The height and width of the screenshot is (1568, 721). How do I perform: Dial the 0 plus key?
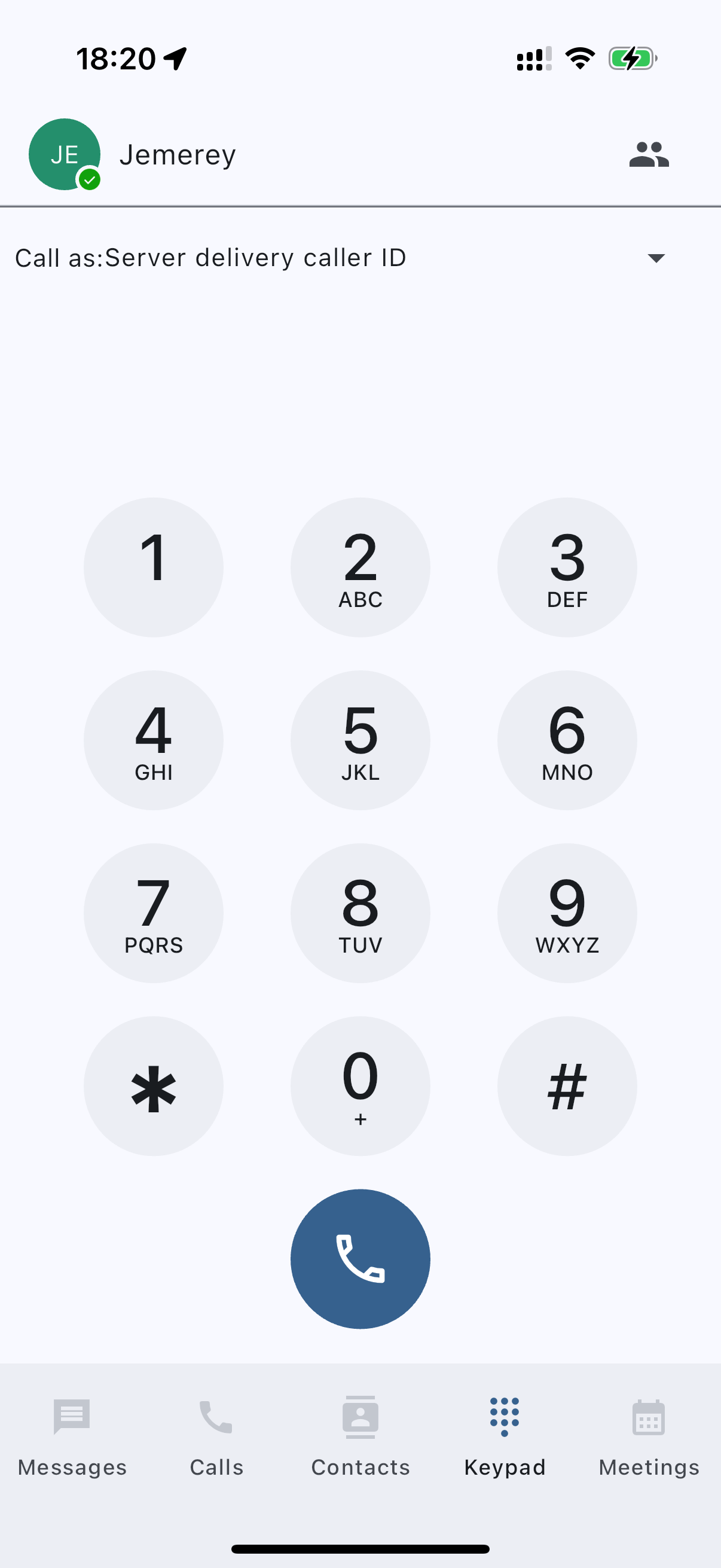tap(360, 1086)
